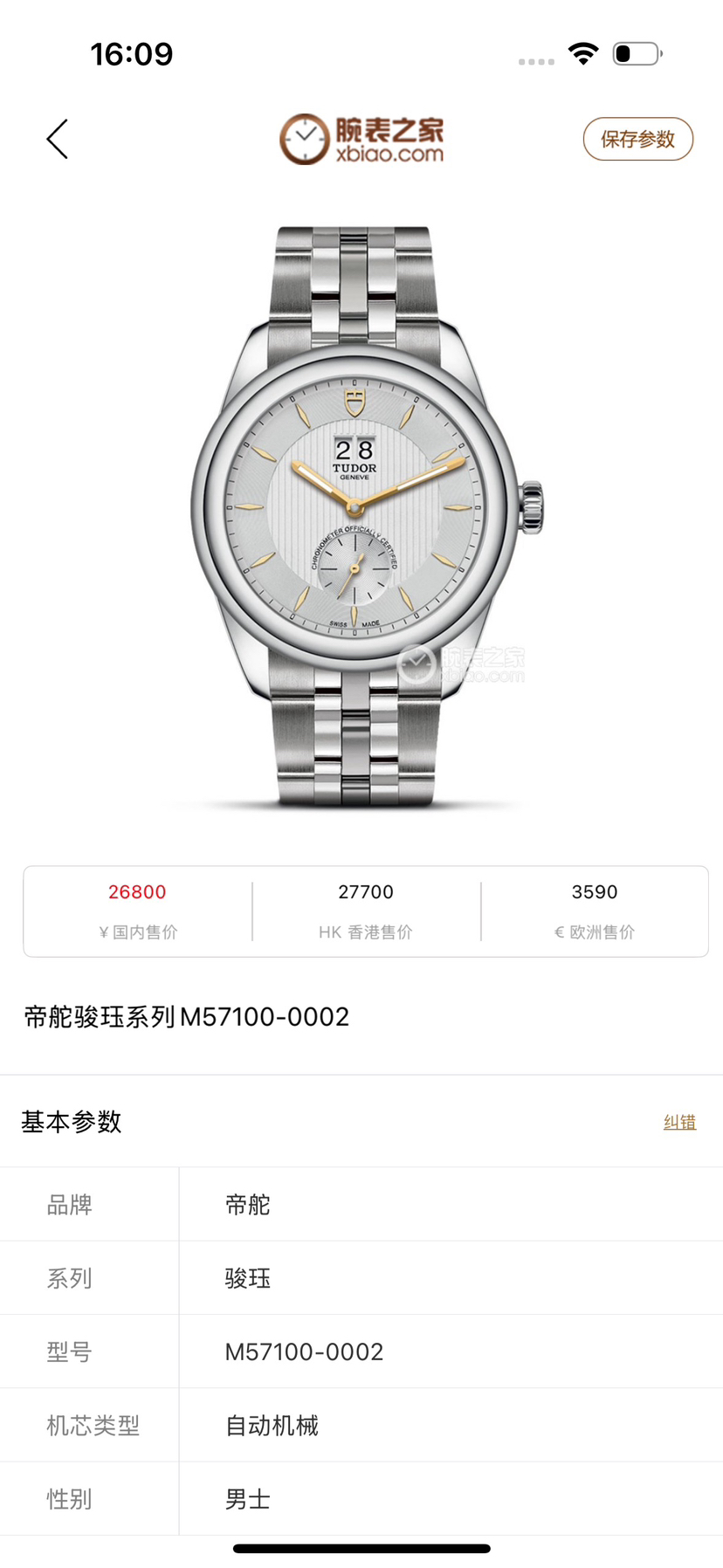Image resolution: width=723 pixels, height=1568 pixels.
Task: Tap the 纠错 correction link
Action: (679, 1123)
